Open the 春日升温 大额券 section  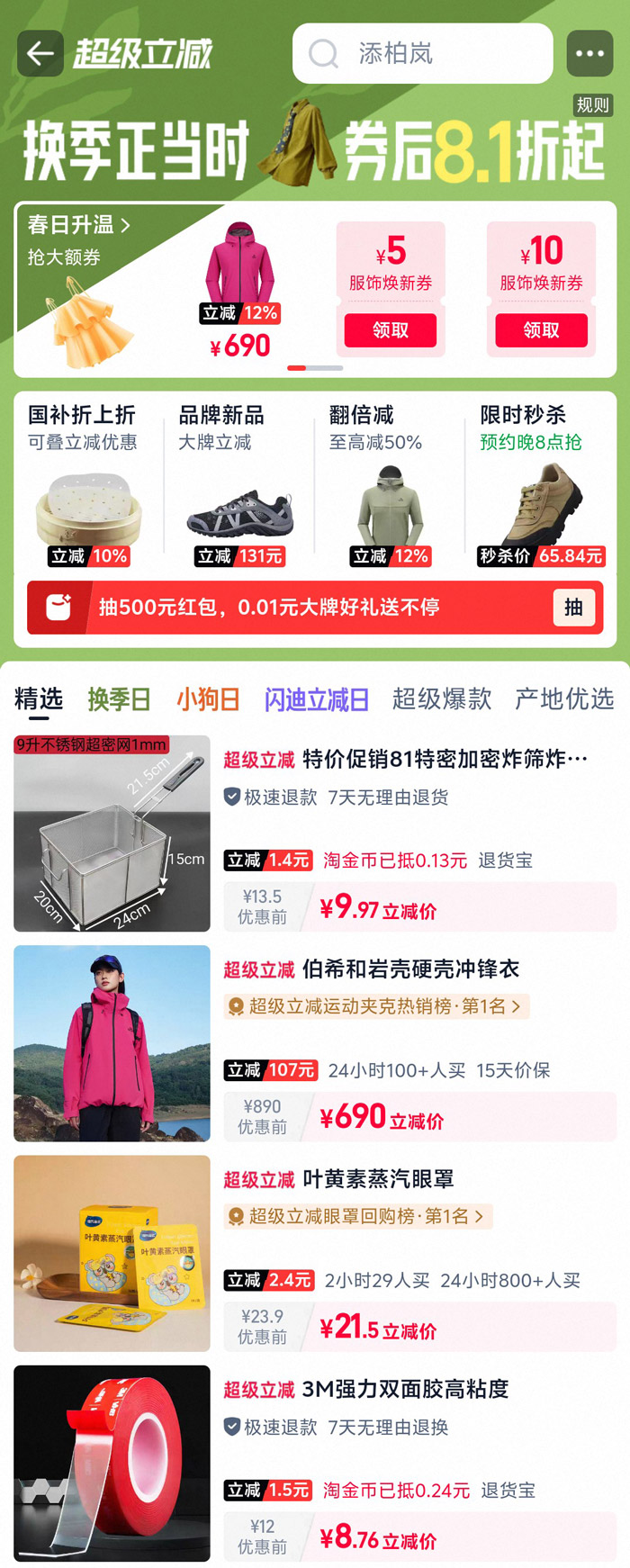pyautogui.click(x=79, y=224)
